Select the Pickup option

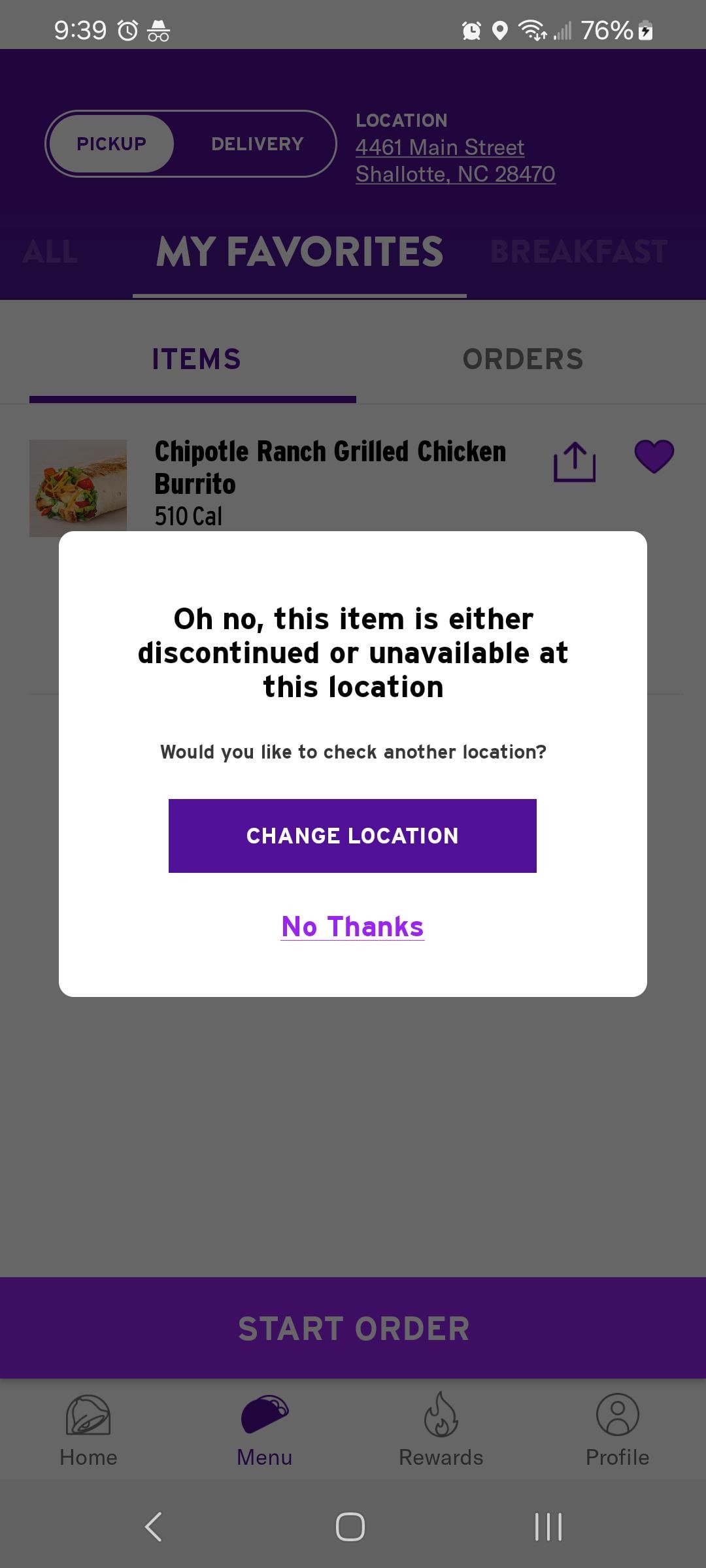pyautogui.click(x=111, y=144)
